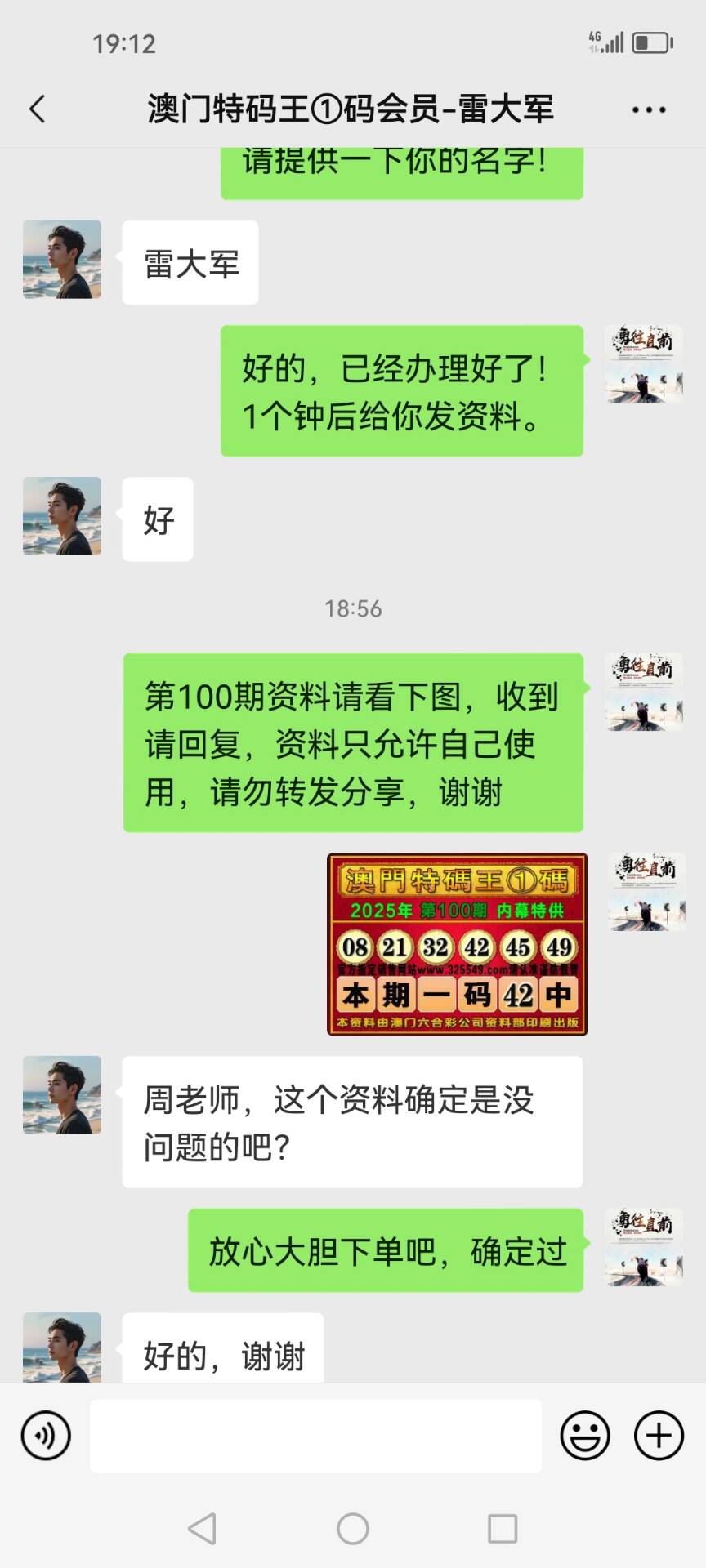Open contact avatar beside 雷大军 message
The width and height of the screenshot is (706, 1568).
point(62,260)
